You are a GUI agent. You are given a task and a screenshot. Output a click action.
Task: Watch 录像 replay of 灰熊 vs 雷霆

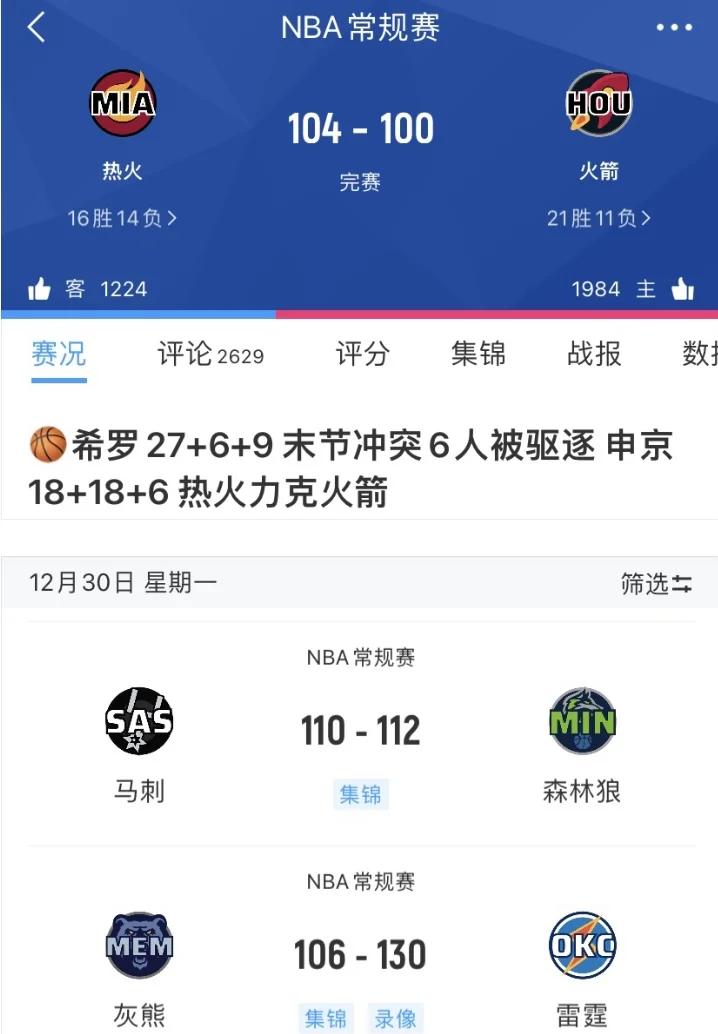coord(395,1018)
